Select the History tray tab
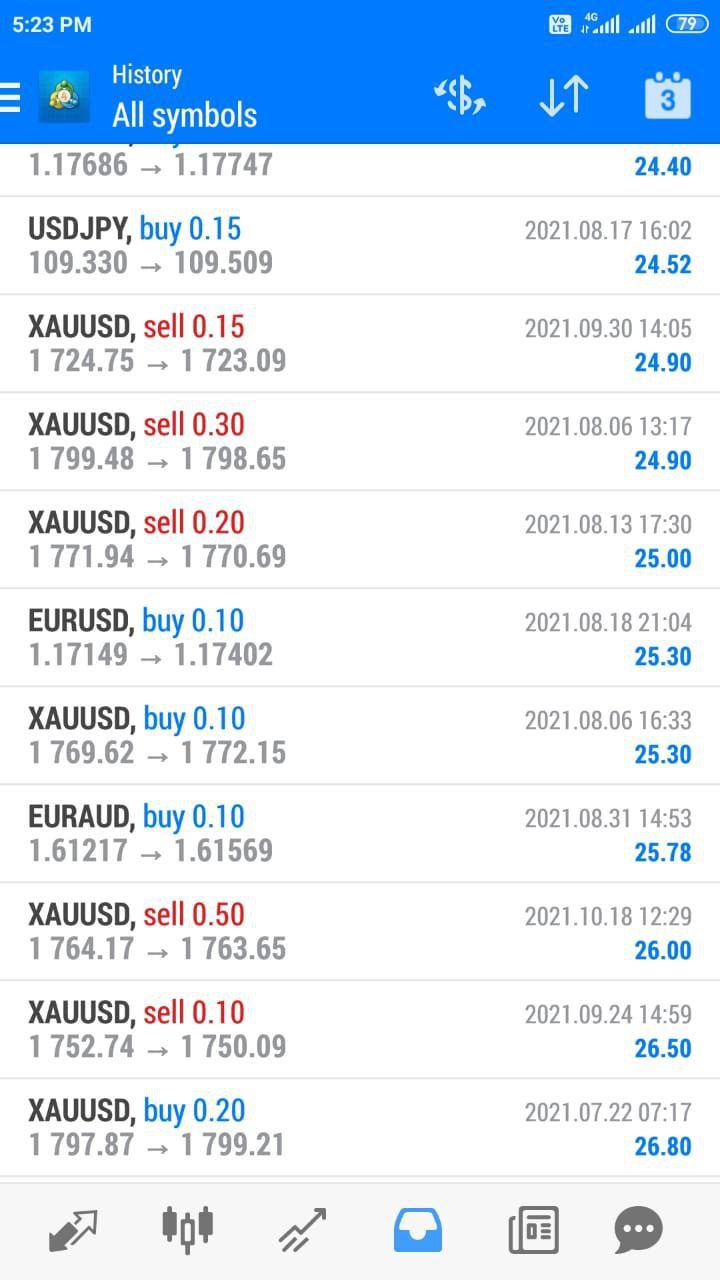Image resolution: width=720 pixels, height=1280 pixels. [417, 1229]
